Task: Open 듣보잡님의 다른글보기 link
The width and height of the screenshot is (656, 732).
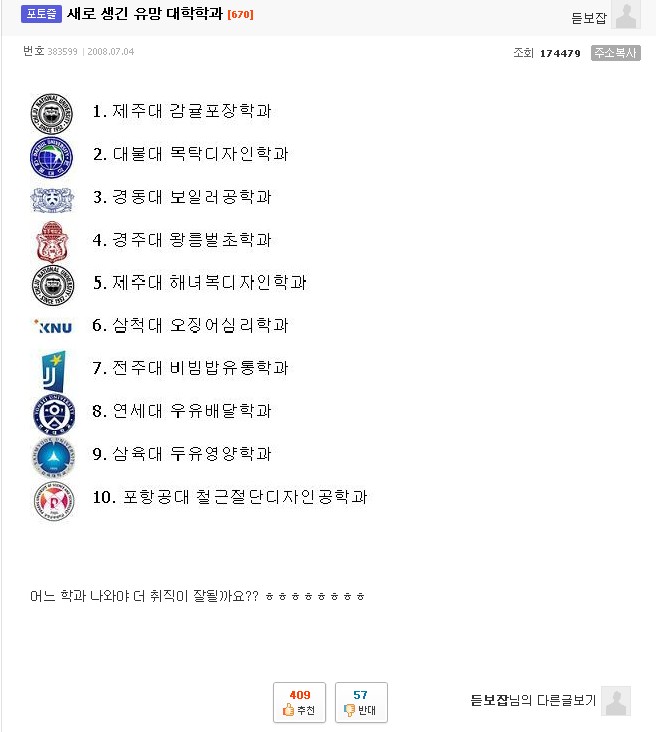Action: [533, 701]
